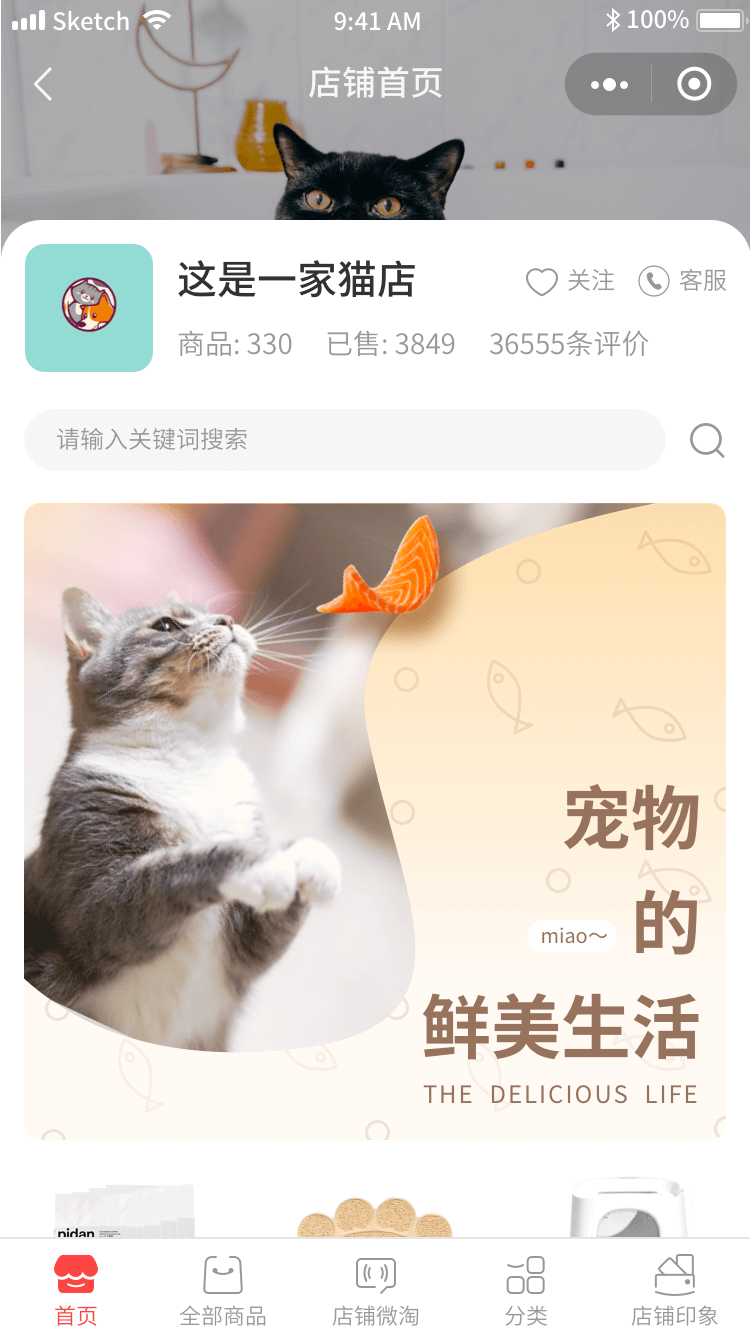The height and width of the screenshot is (1337, 750).
Task: Switch to the 全部商品 tab
Action: 223,1290
